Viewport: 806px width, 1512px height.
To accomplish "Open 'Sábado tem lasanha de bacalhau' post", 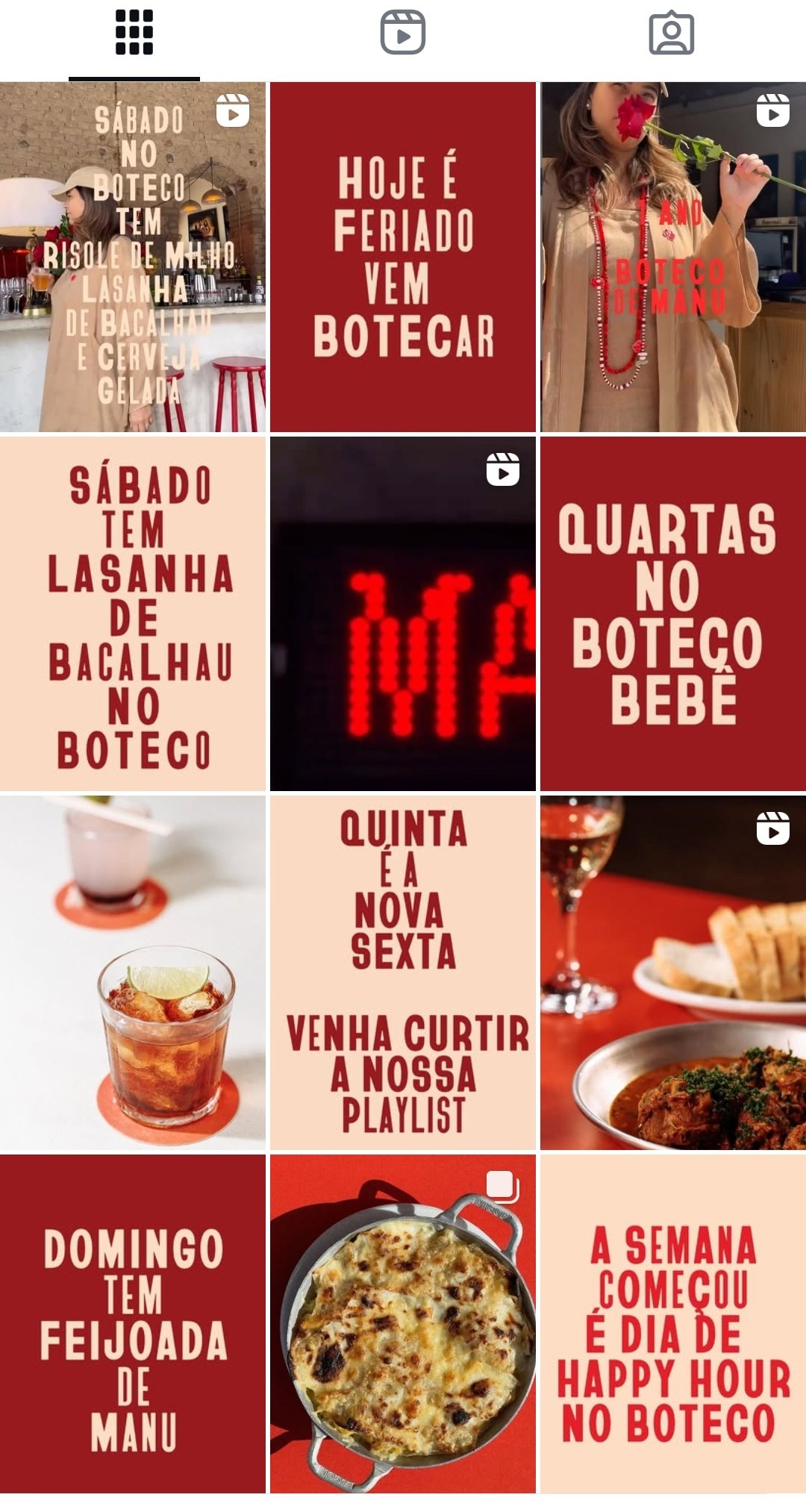I will click(133, 613).
